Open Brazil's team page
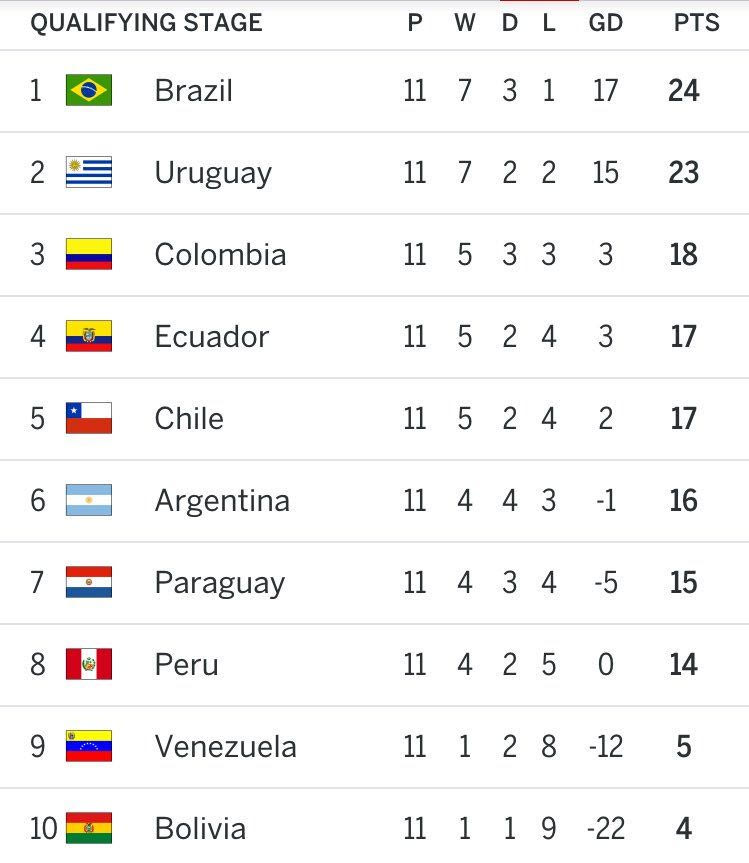The image size is (749, 863). click(193, 91)
